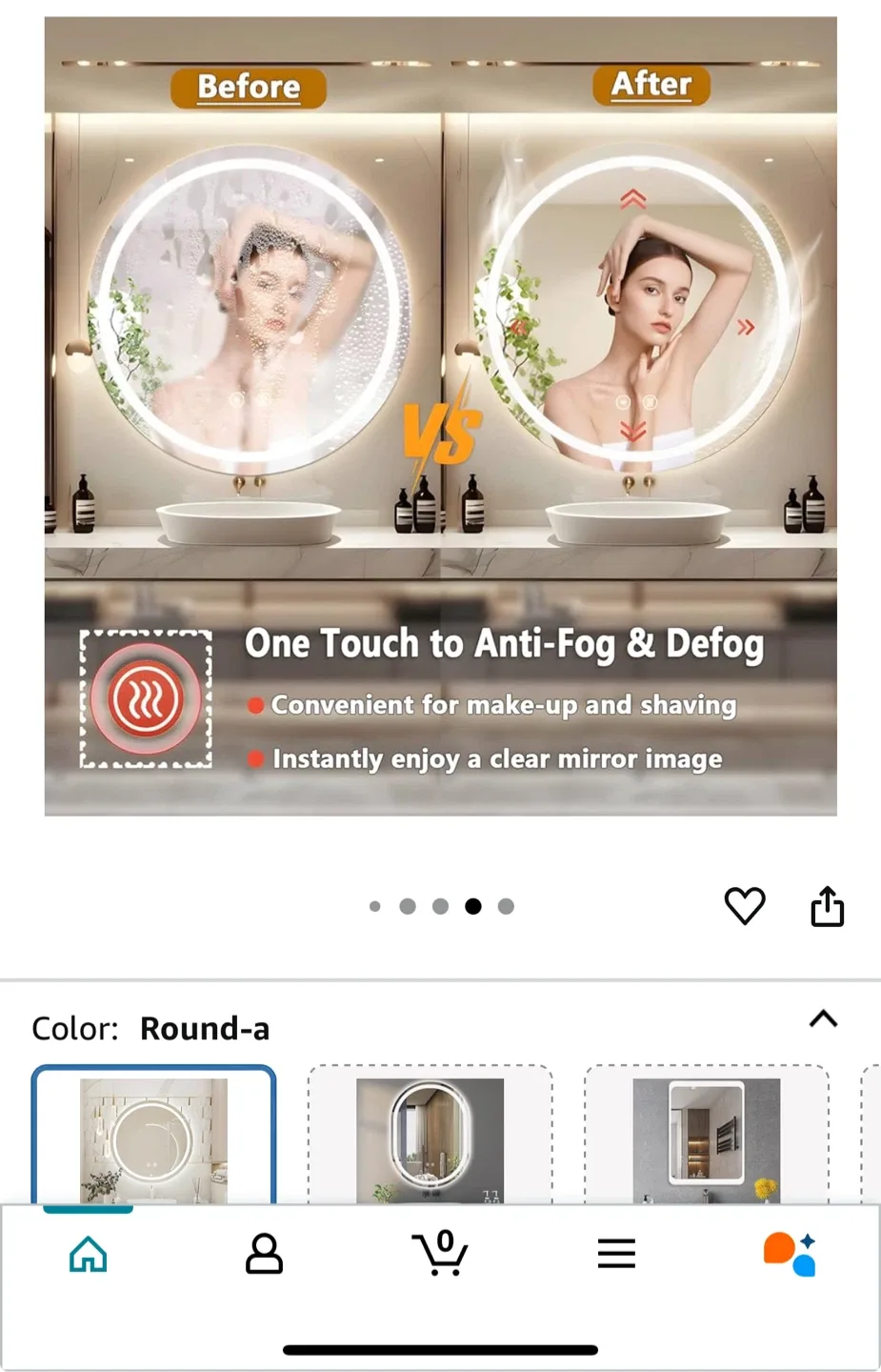This screenshot has width=881, height=1372.
Task: Tap the cart badge showing zero items
Action: click(x=446, y=1239)
